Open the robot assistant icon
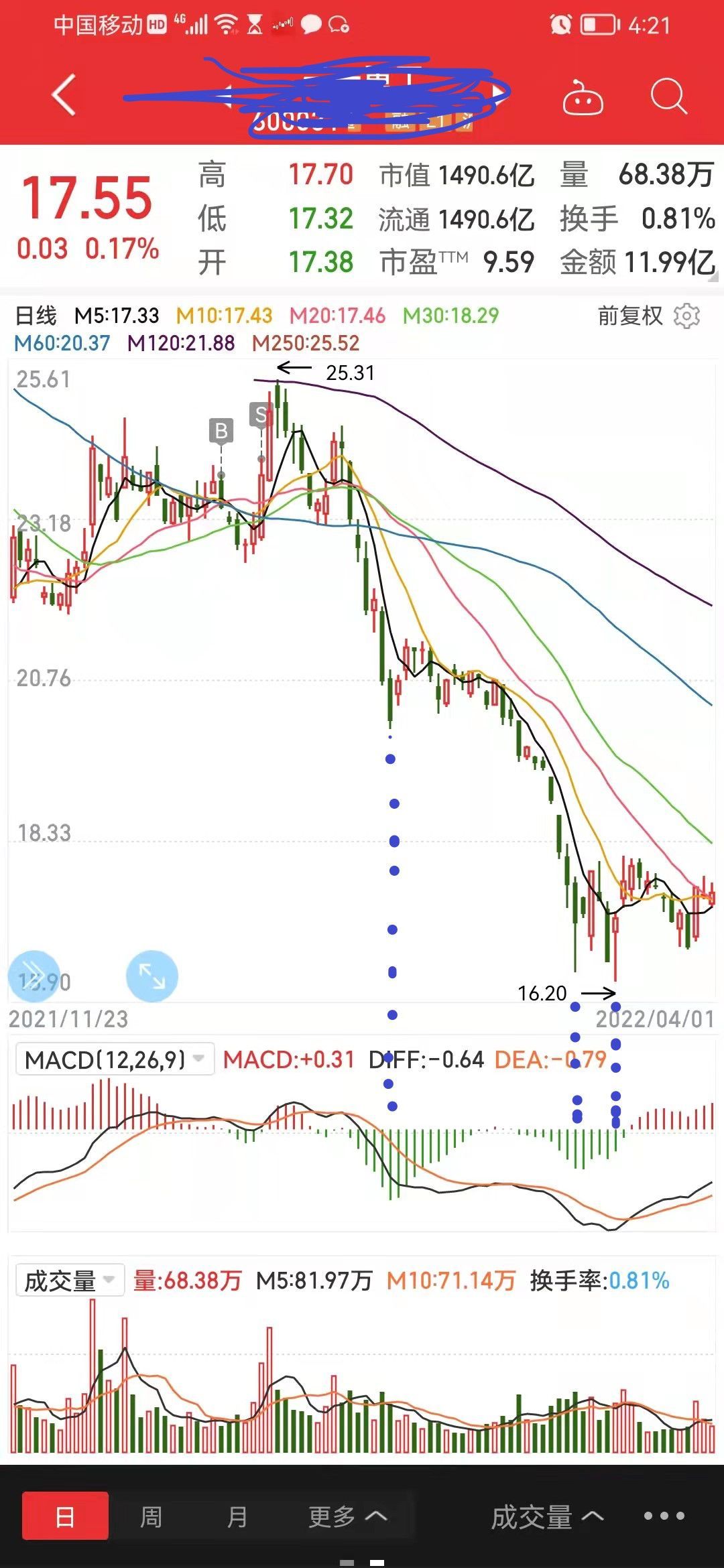 (583, 98)
